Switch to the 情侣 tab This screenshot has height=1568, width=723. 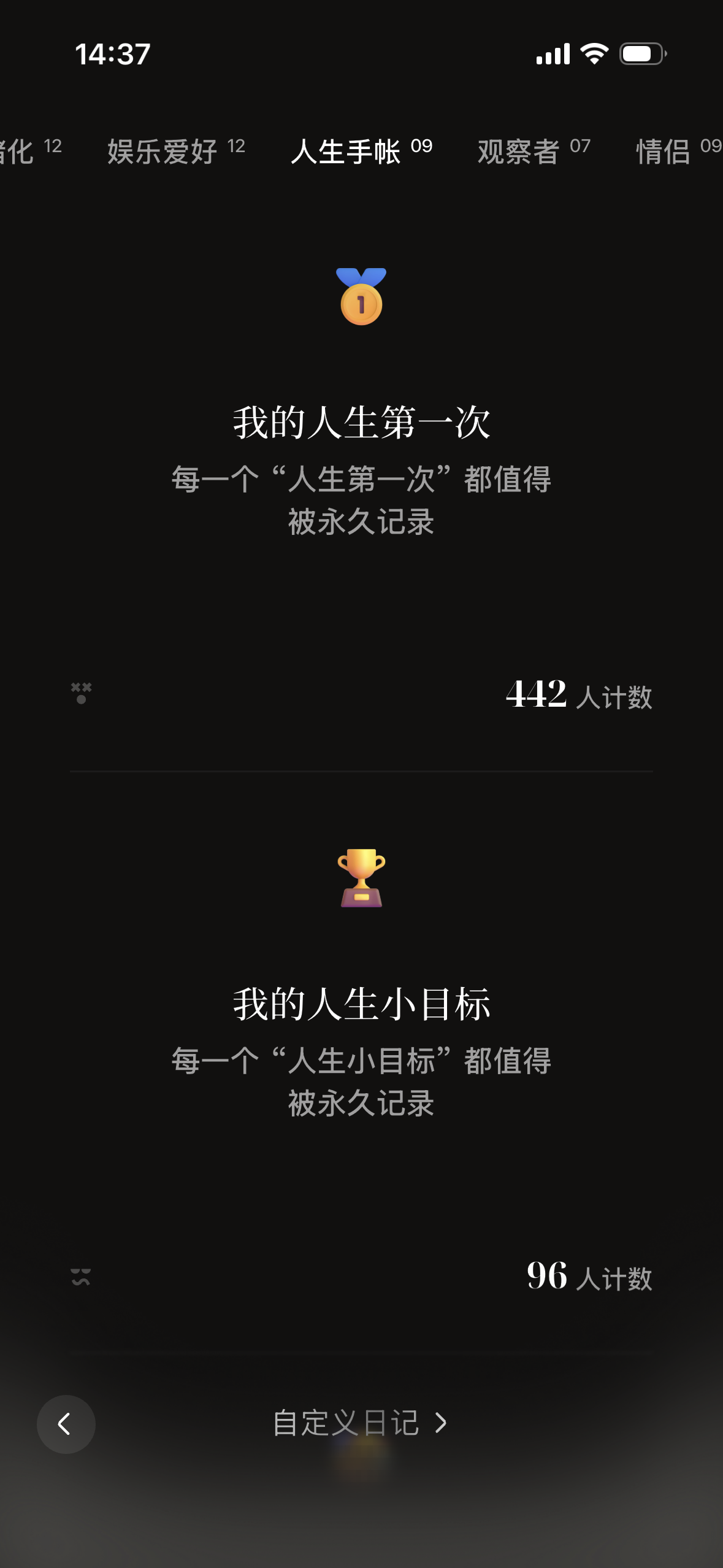click(679, 151)
